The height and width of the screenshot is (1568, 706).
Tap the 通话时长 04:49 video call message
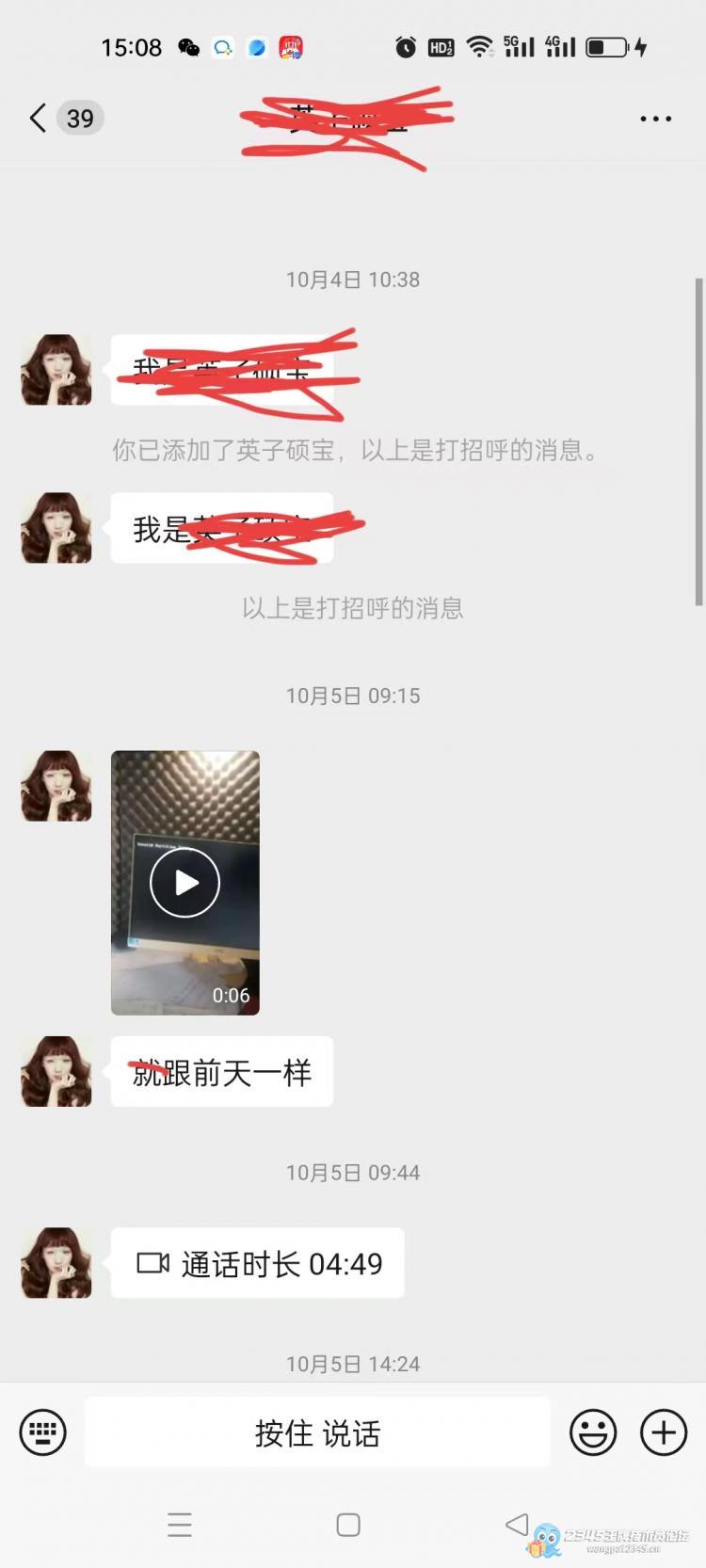(x=258, y=1263)
